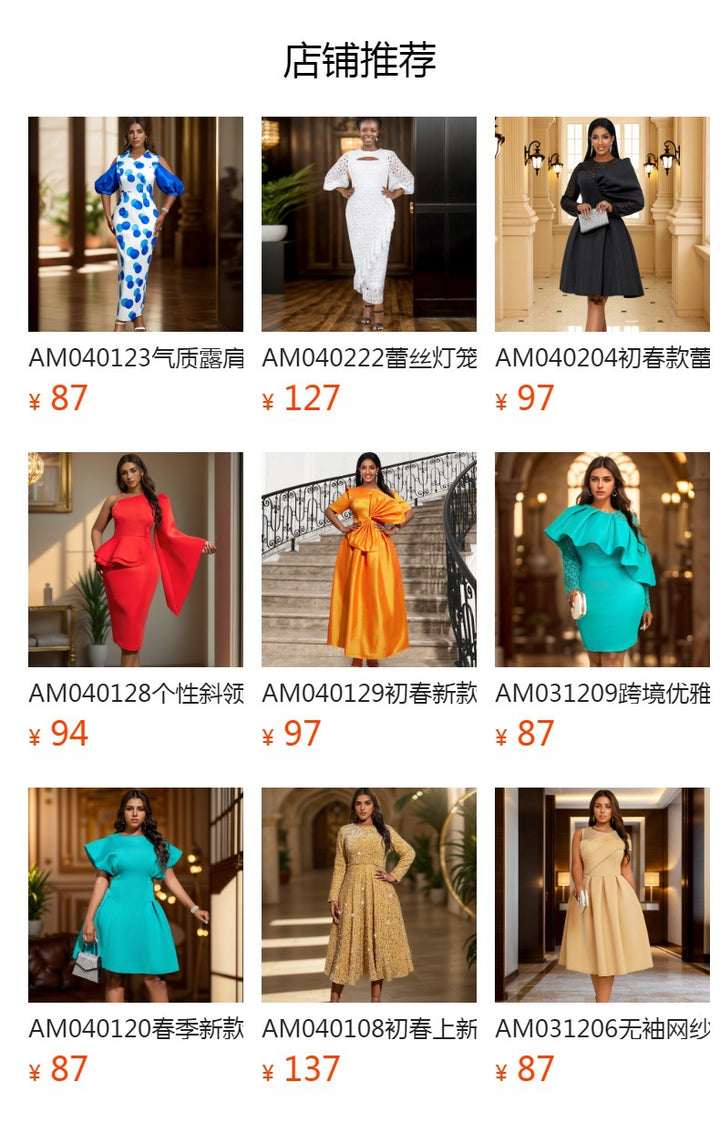Open the AM040120 turquoise dress listing
The width and height of the screenshot is (720, 1123).
pos(135,894)
